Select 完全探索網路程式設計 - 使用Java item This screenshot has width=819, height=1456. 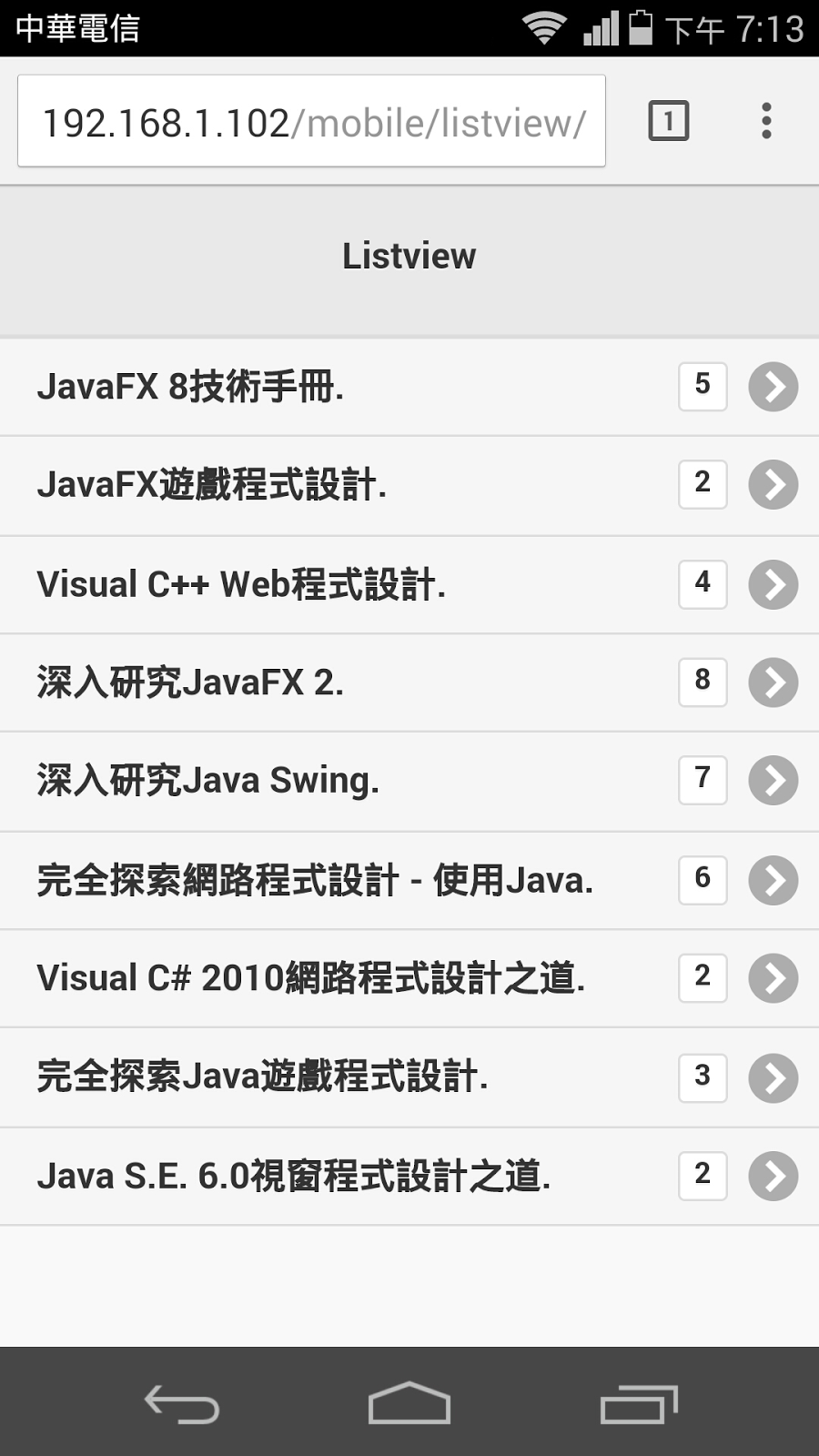(x=409, y=881)
